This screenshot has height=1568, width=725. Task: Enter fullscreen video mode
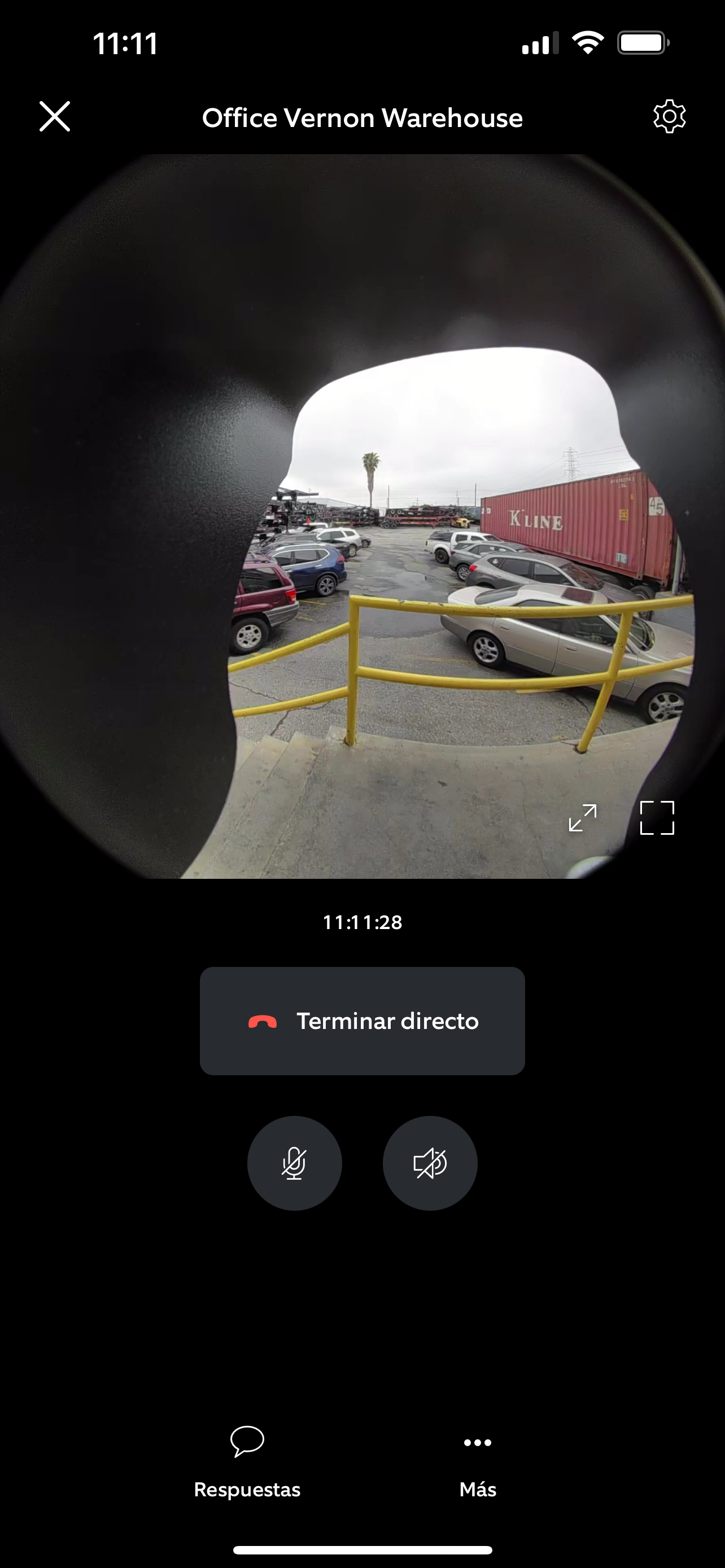coord(657,817)
